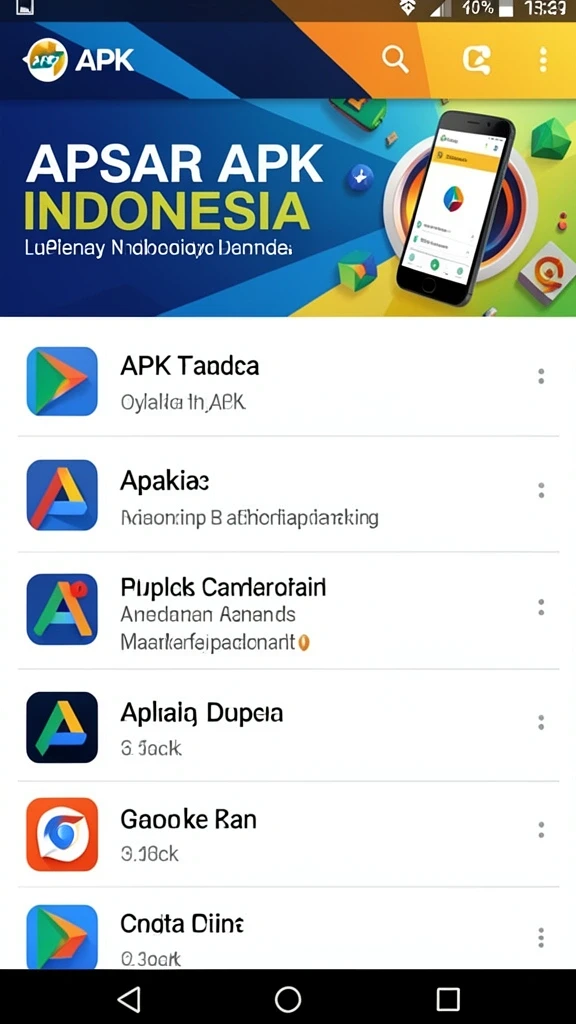Show more options for Apakiac
The width and height of the screenshot is (576, 1024).
(541, 490)
